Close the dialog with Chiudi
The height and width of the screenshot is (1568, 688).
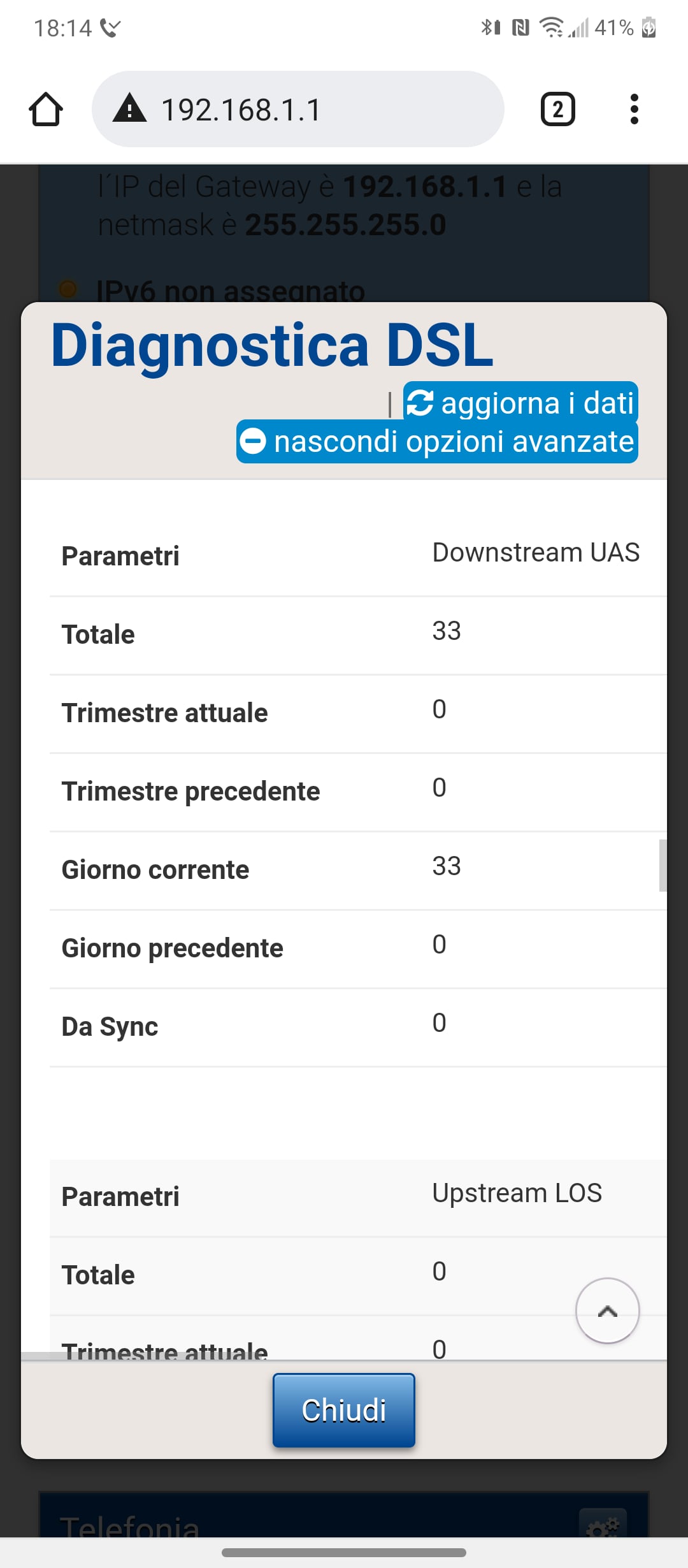[x=344, y=1410]
